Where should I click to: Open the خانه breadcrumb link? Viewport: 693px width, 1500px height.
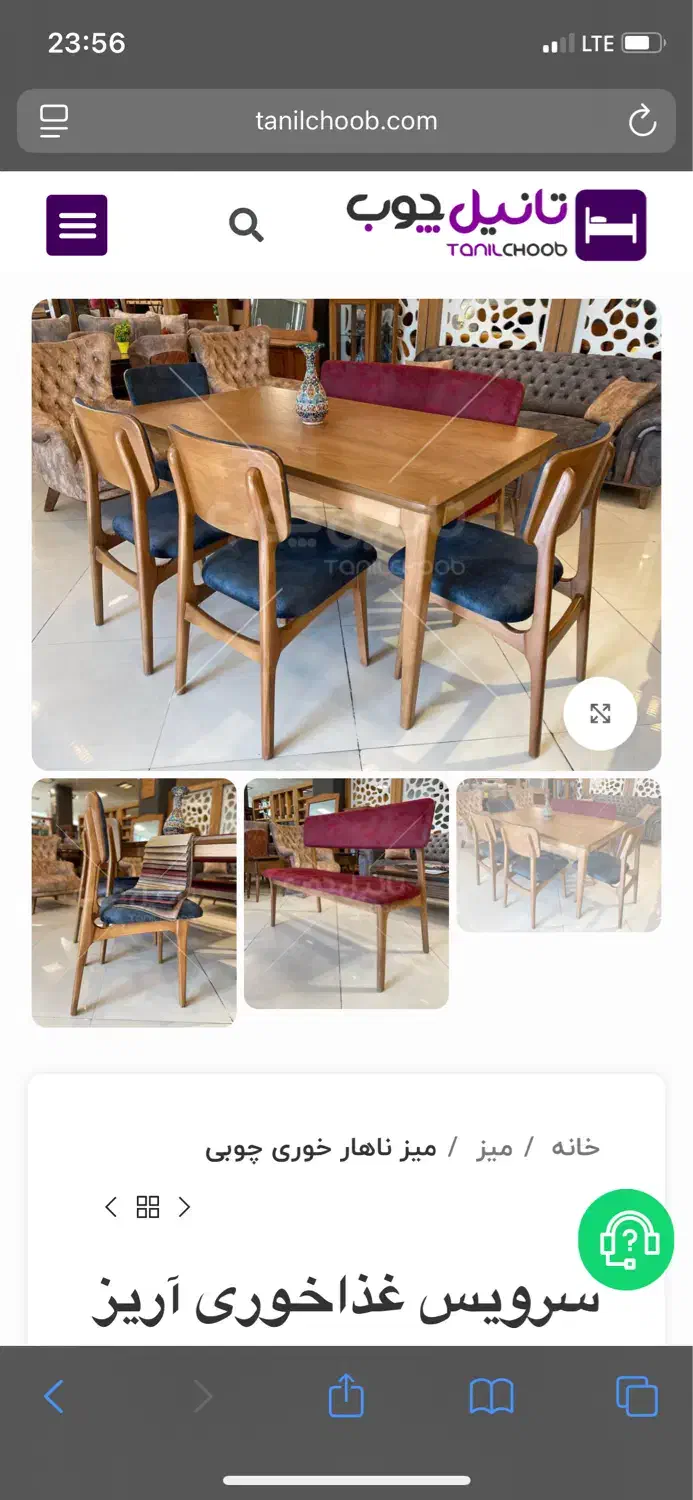[575, 1147]
